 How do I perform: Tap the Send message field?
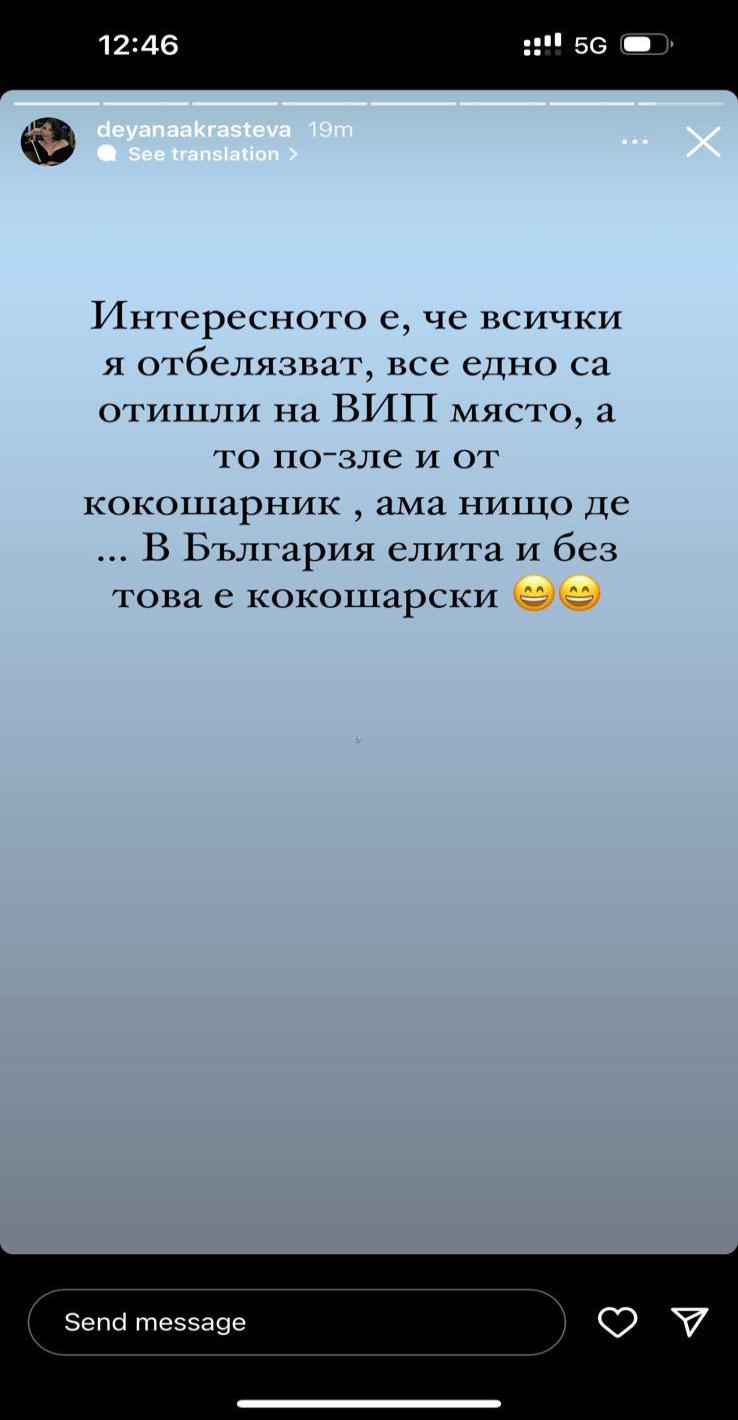click(297, 1322)
